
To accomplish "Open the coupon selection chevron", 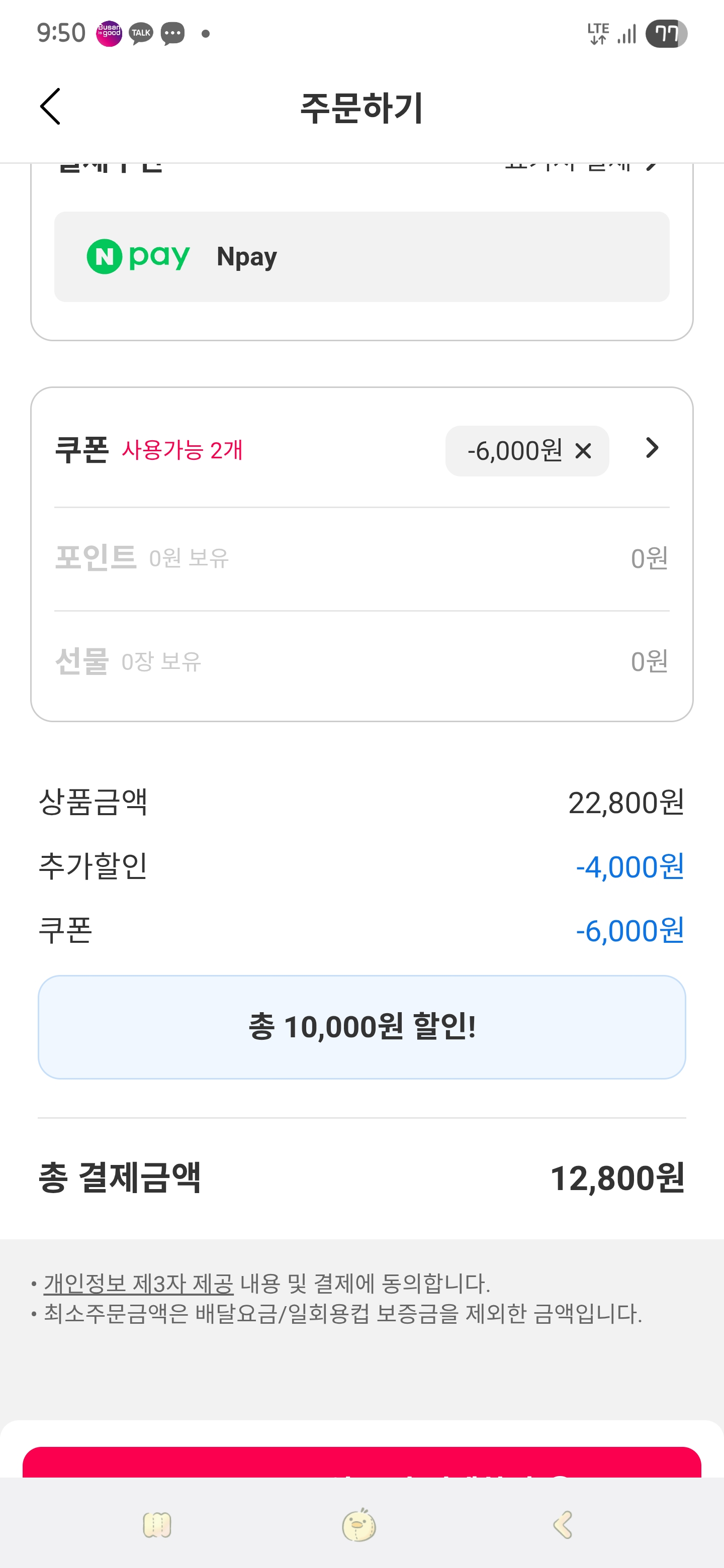I will point(652,449).
